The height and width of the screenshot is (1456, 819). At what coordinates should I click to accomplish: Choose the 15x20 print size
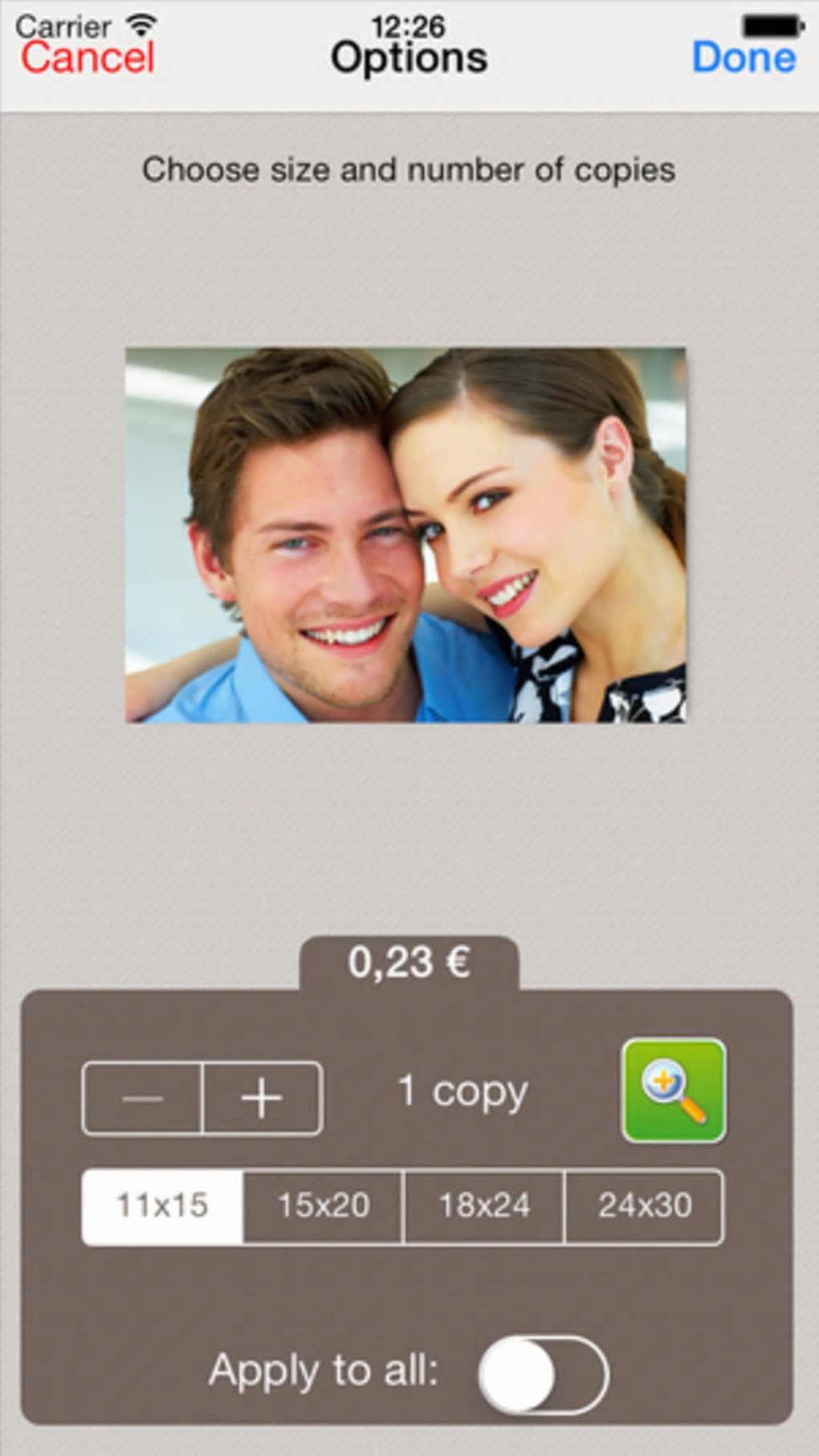pos(323,1205)
